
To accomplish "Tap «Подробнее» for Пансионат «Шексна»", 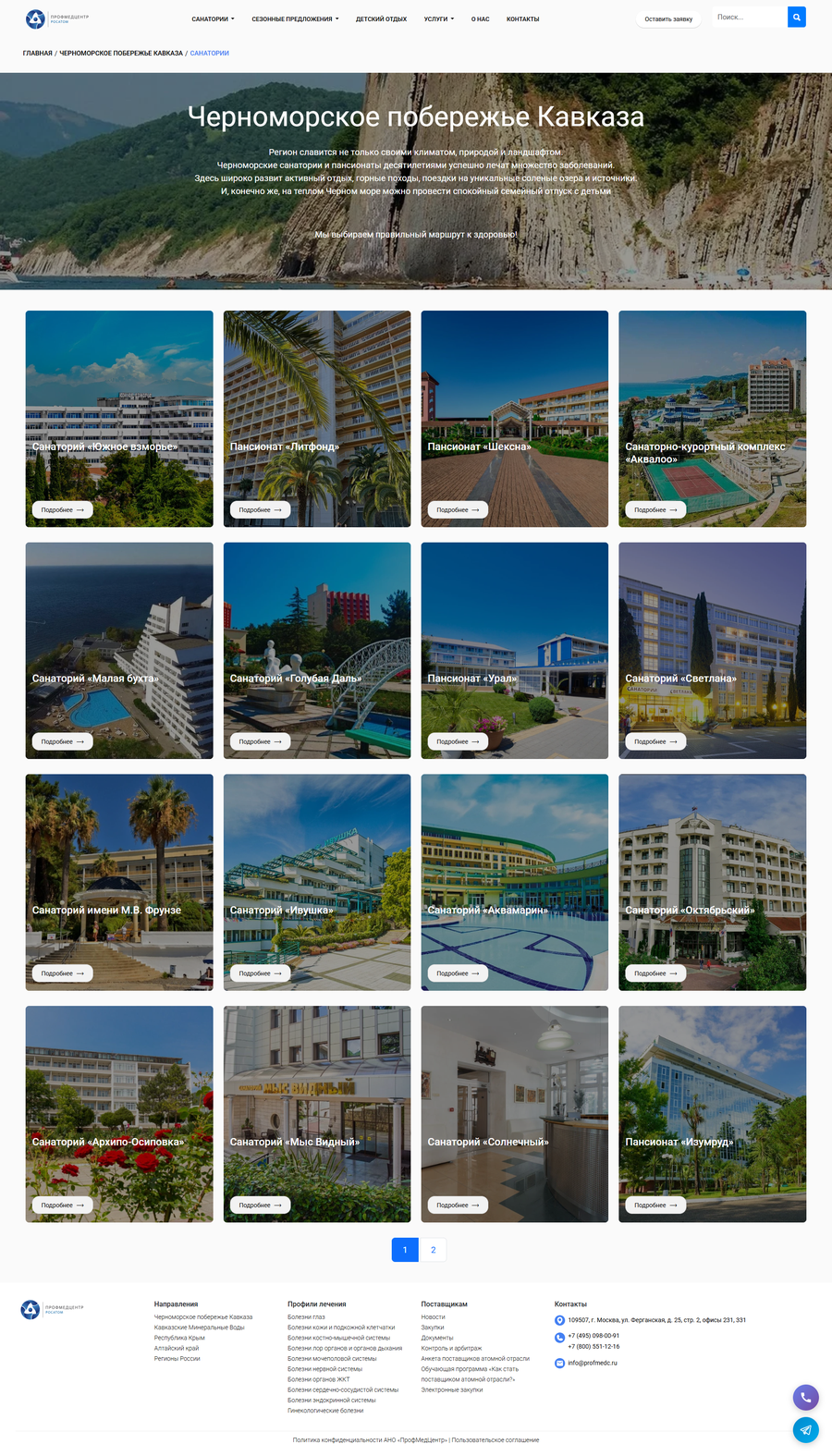I will point(458,509).
